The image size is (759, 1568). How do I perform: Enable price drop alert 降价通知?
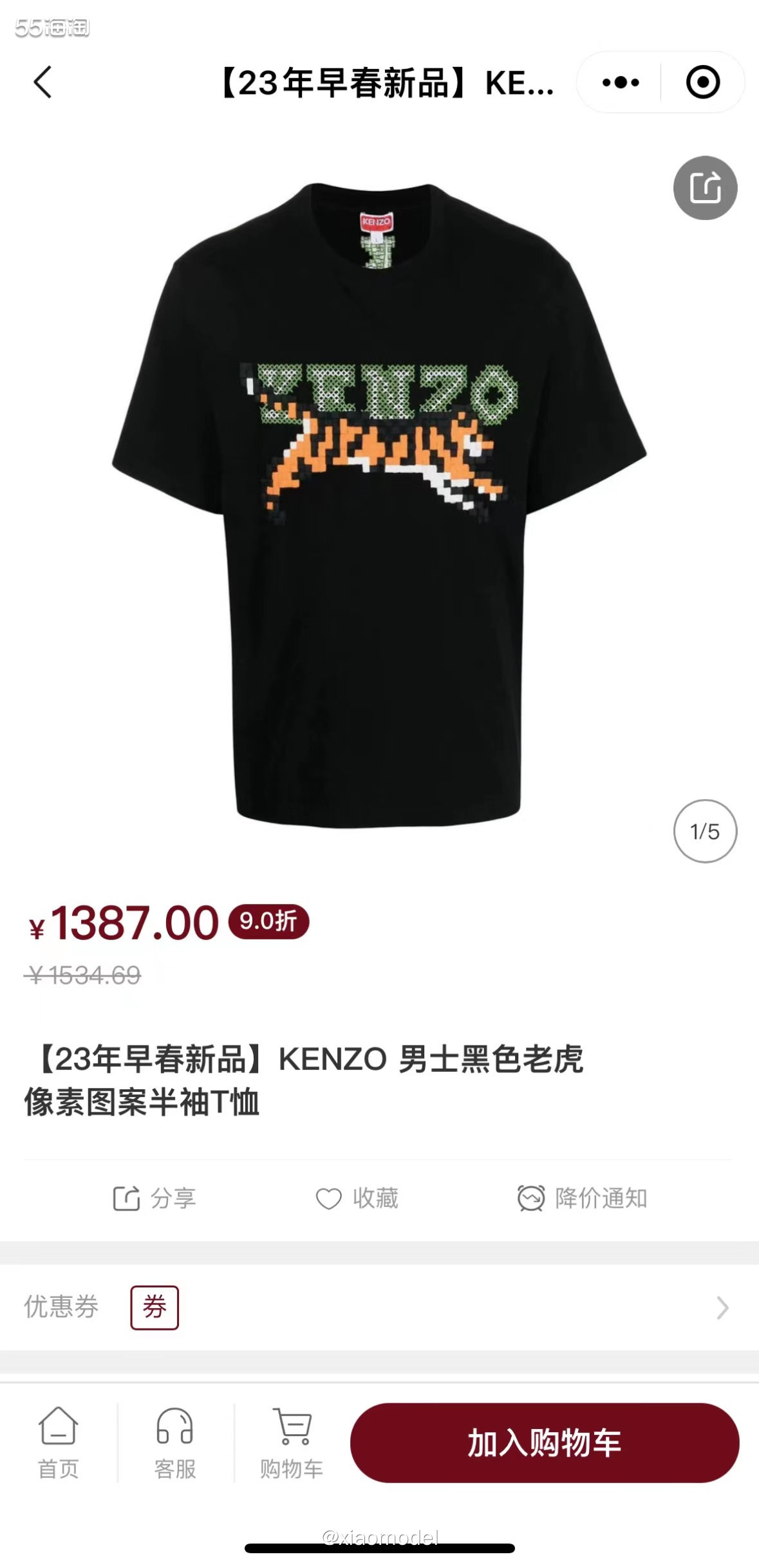[x=583, y=1199]
